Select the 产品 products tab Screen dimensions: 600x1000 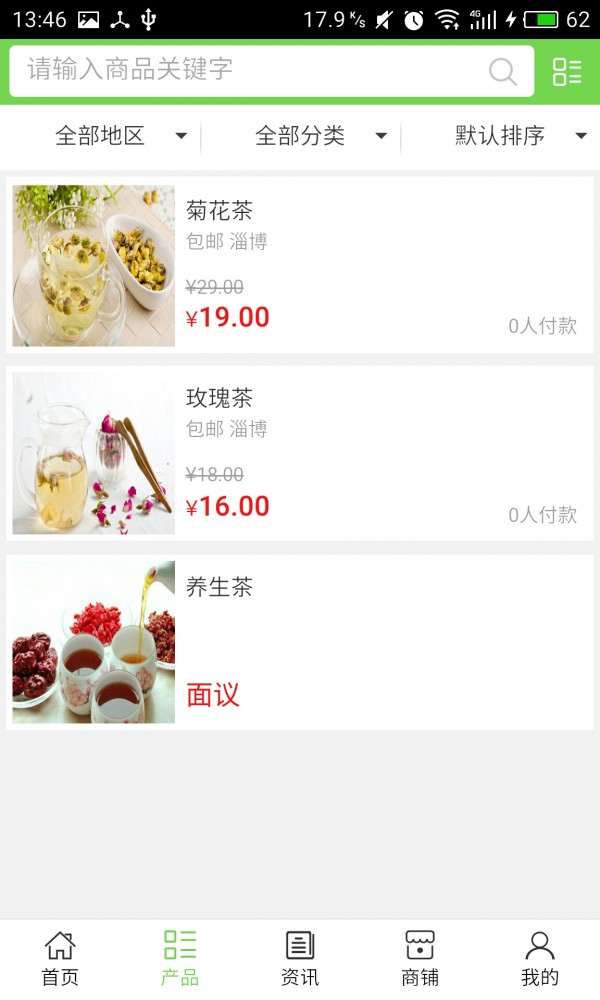click(x=180, y=958)
